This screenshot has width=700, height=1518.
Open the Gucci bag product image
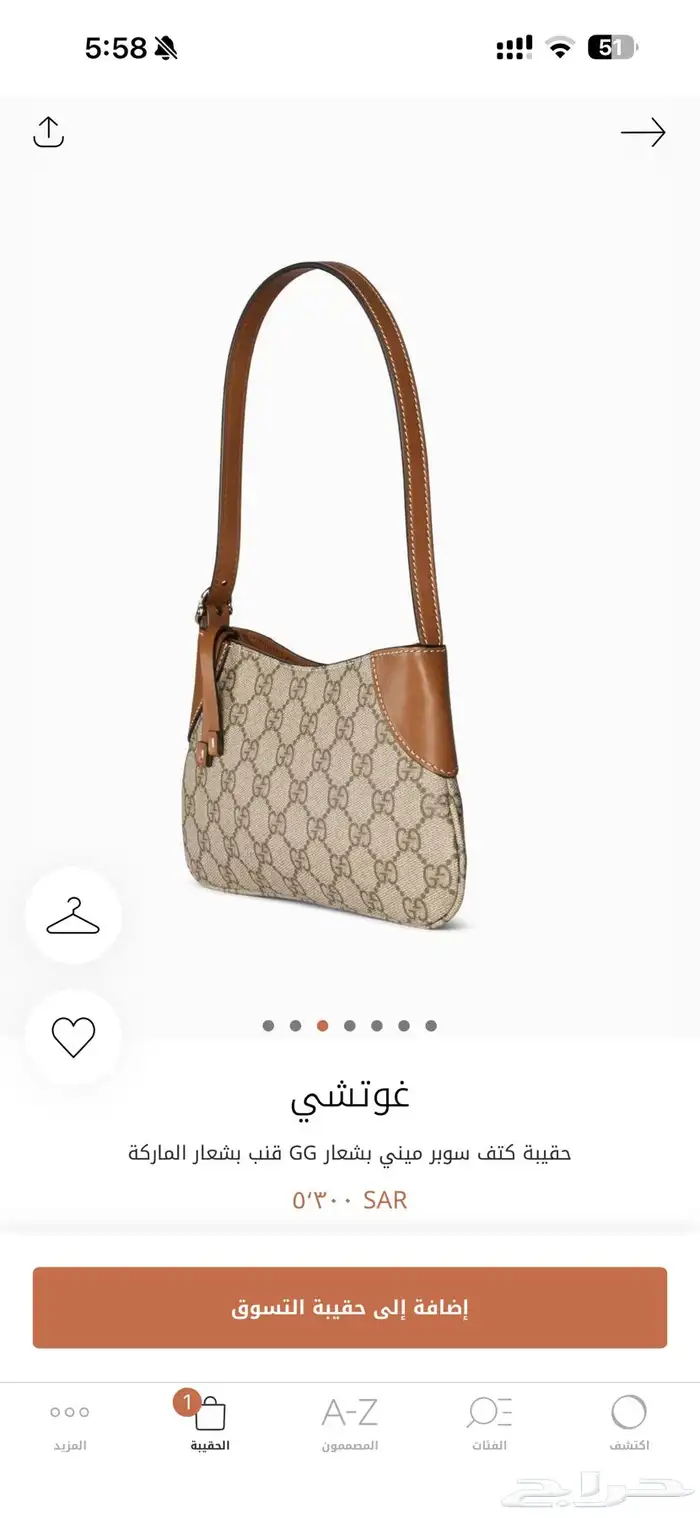[x=330, y=600]
